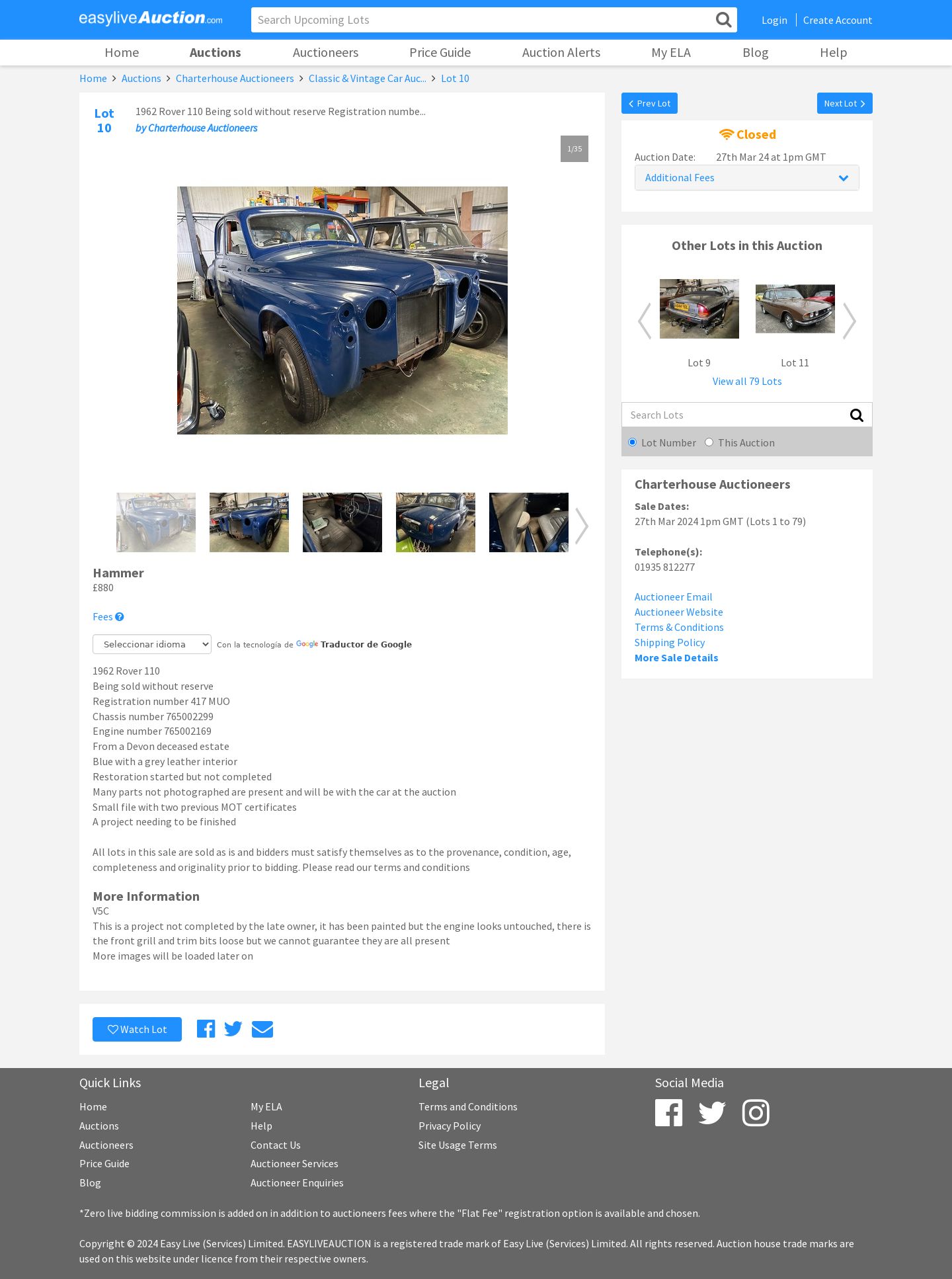Tap the Search Lots field
Image resolution: width=952 pixels, height=1279 pixels.
734,415
